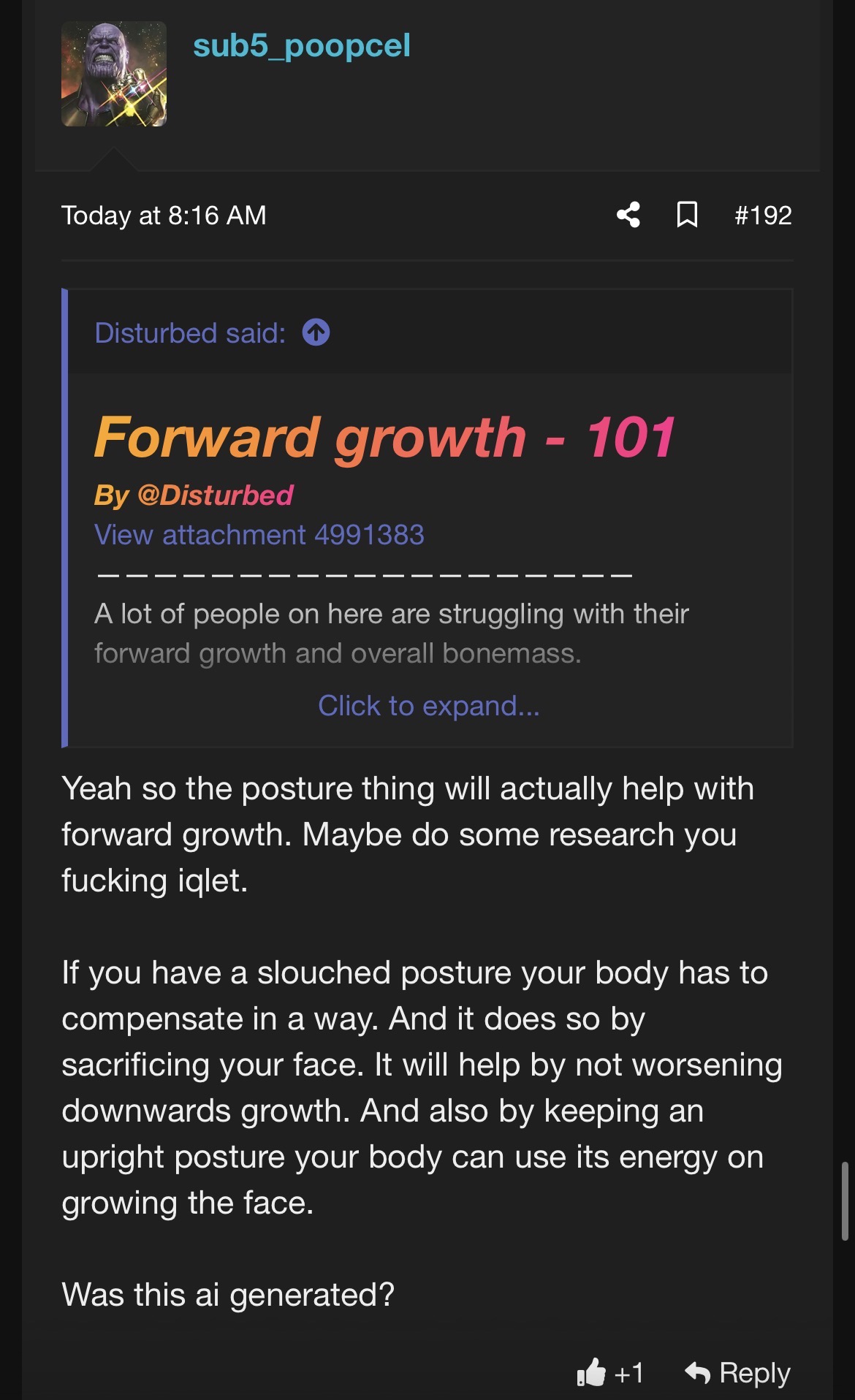Share this post

coord(628,215)
